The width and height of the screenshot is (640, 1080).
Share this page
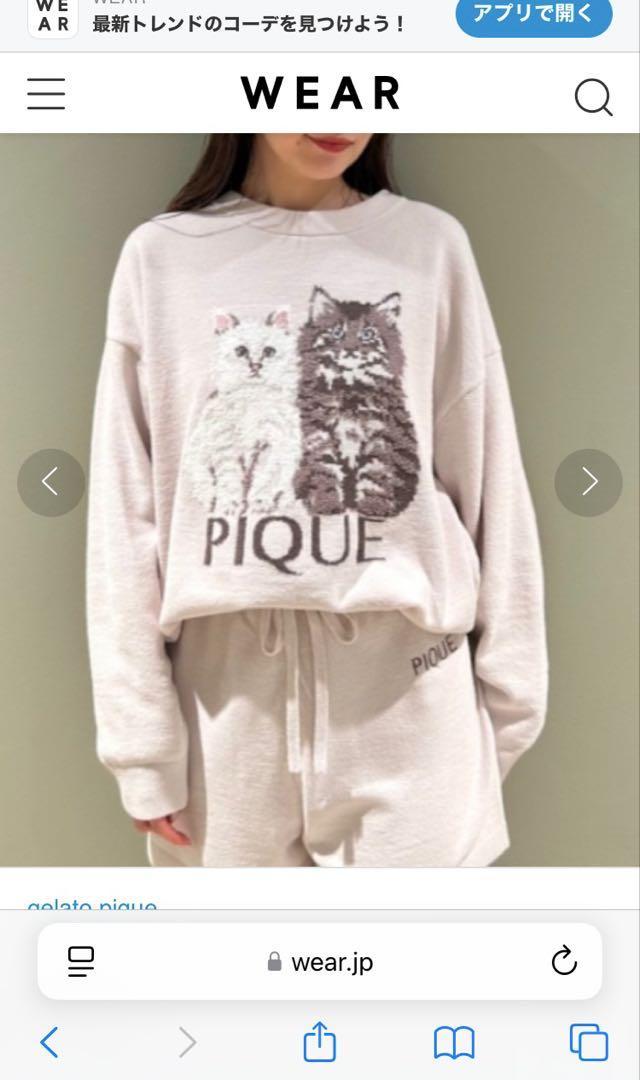pos(320,1041)
